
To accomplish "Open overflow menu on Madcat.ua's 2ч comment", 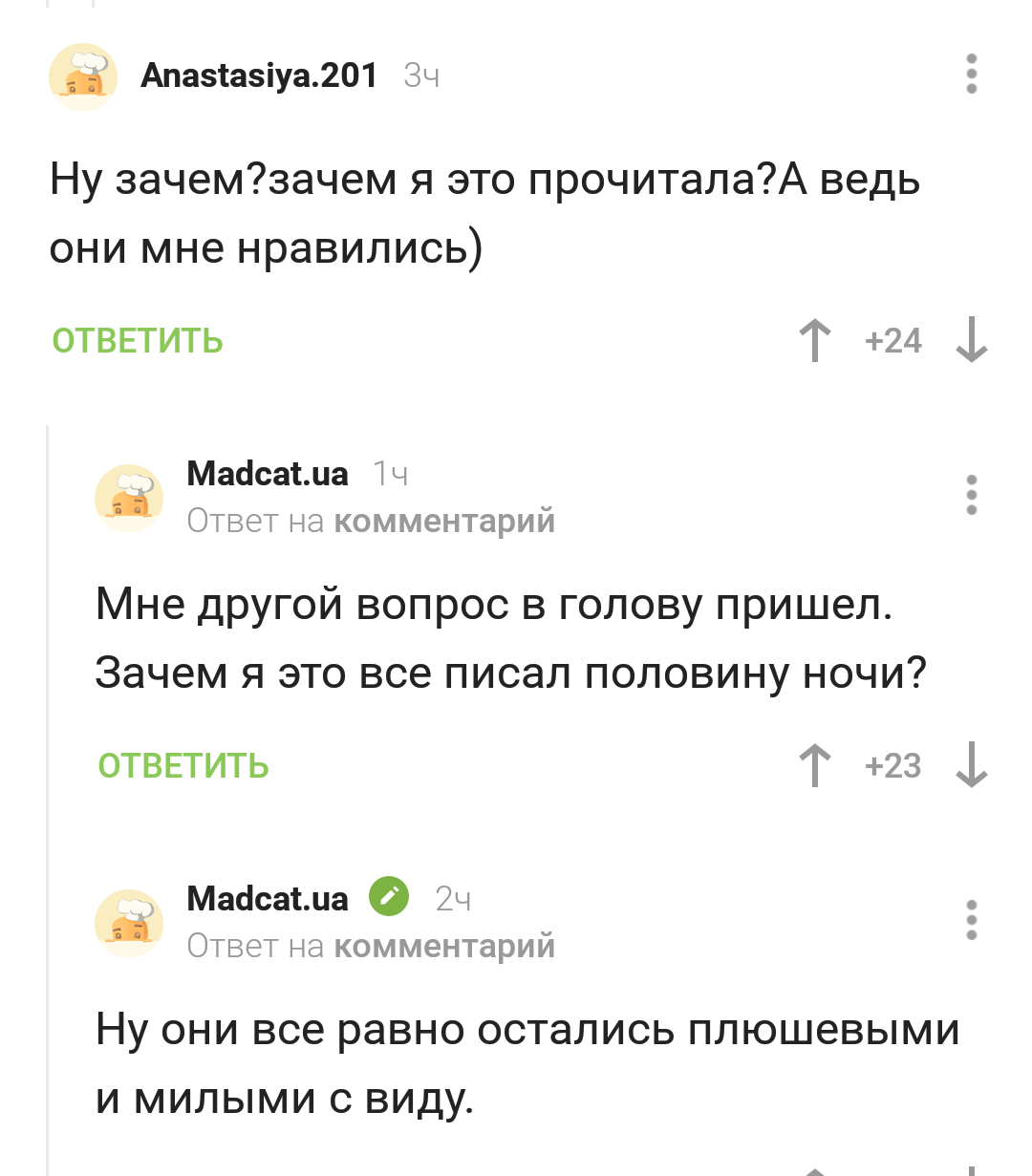I will point(971,920).
